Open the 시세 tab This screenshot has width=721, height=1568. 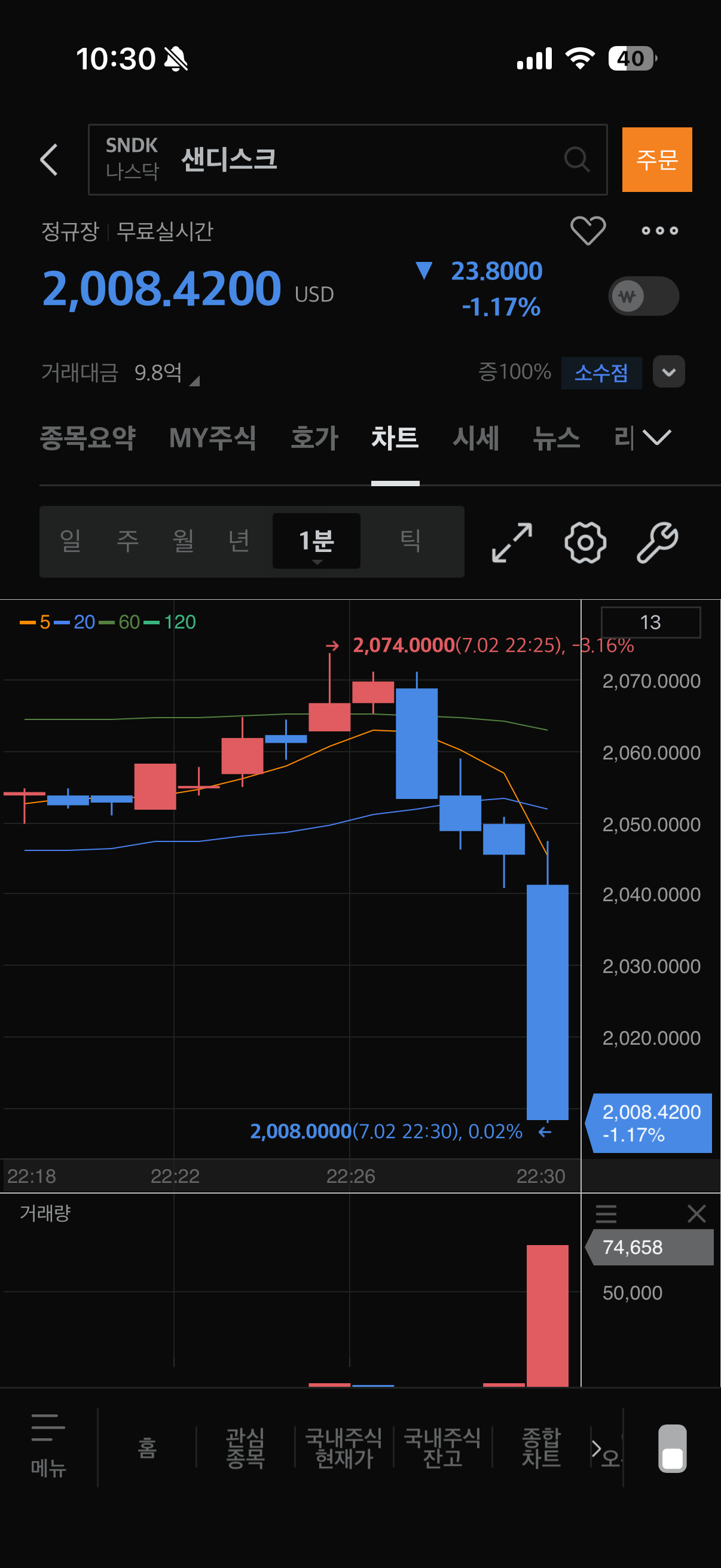click(x=476, y=438)
